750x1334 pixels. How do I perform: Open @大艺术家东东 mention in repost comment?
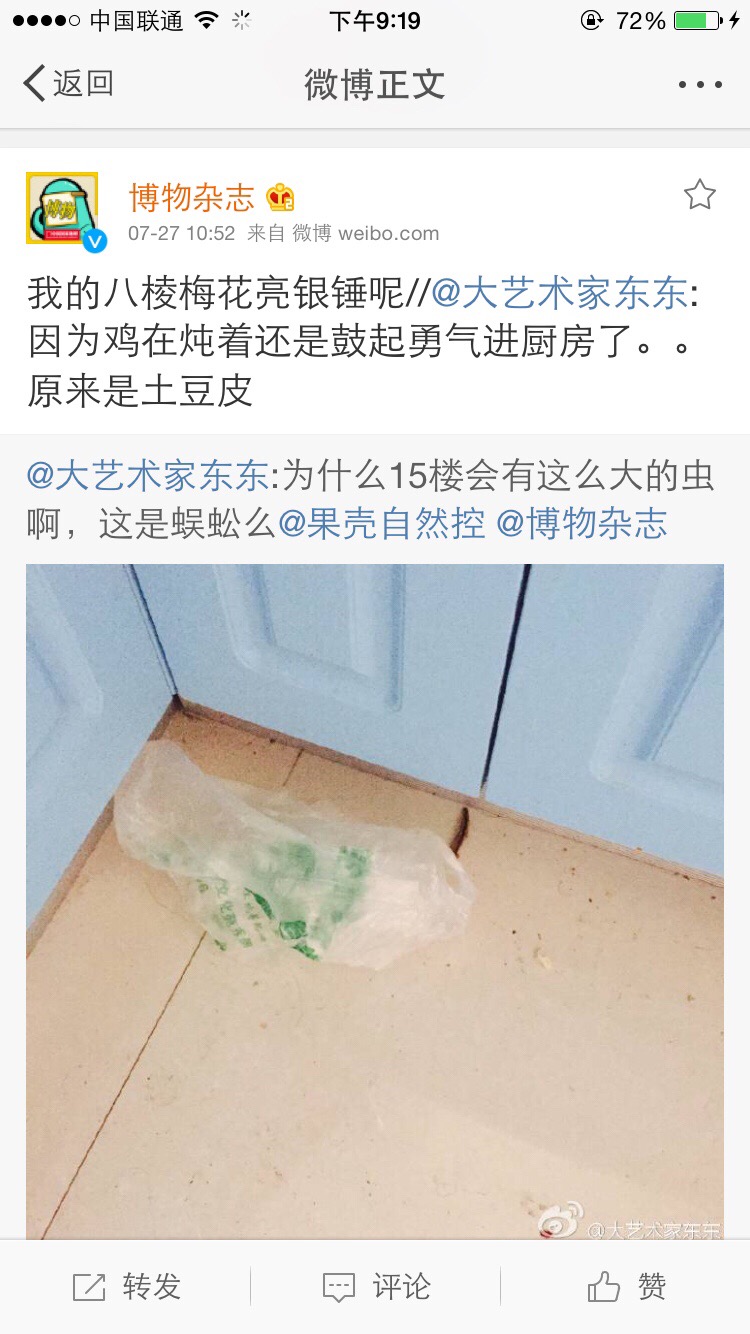click(x=559, y=294)
